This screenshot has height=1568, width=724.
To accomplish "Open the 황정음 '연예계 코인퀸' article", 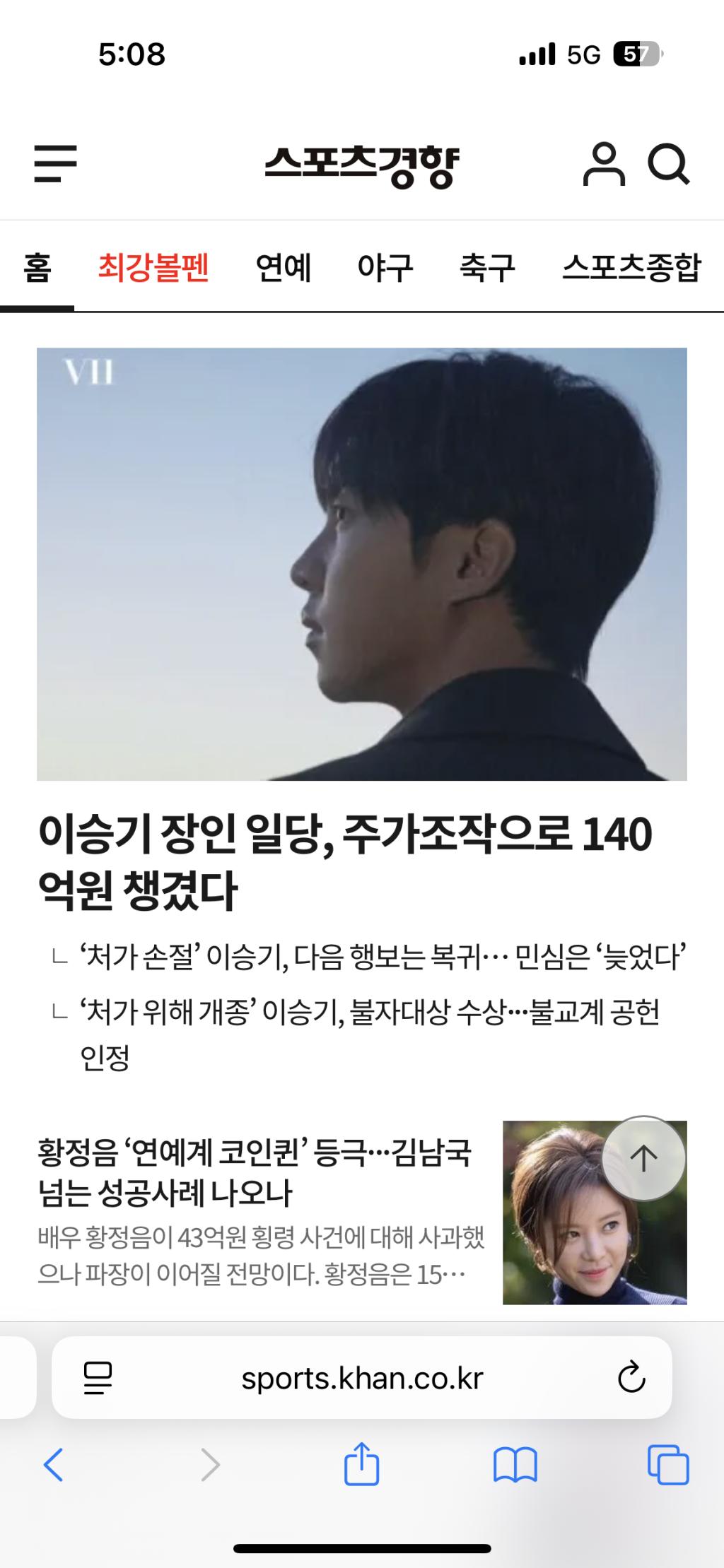I will (255, 1172).
